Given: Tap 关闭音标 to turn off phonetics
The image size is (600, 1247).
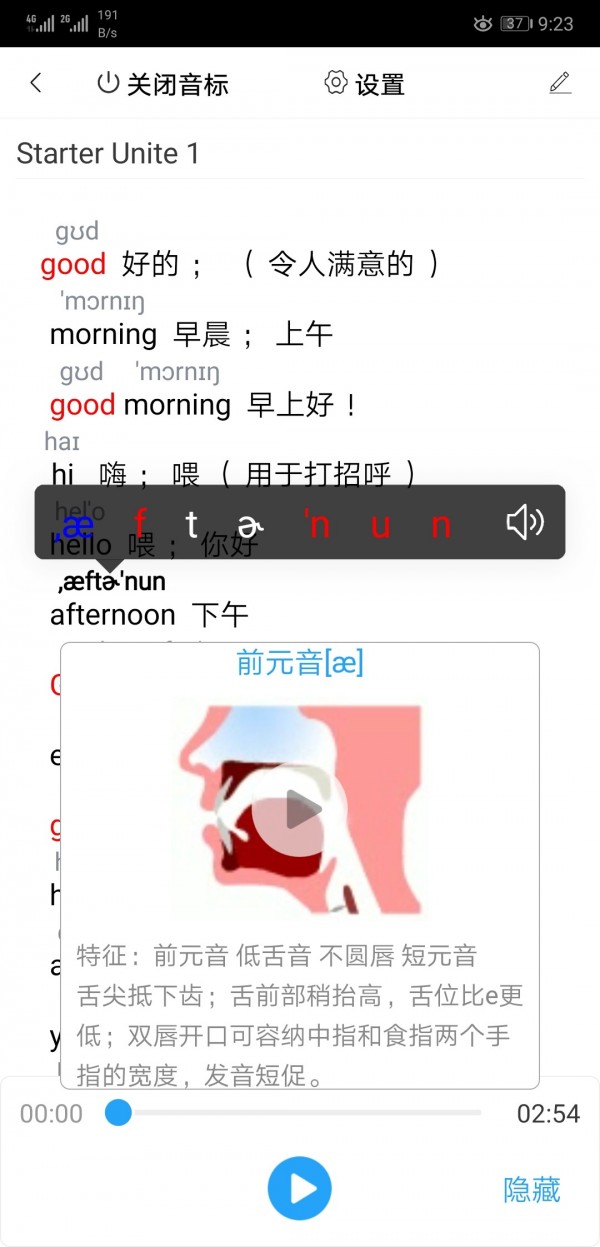Looking at the screenshot, I should (163, 84).
